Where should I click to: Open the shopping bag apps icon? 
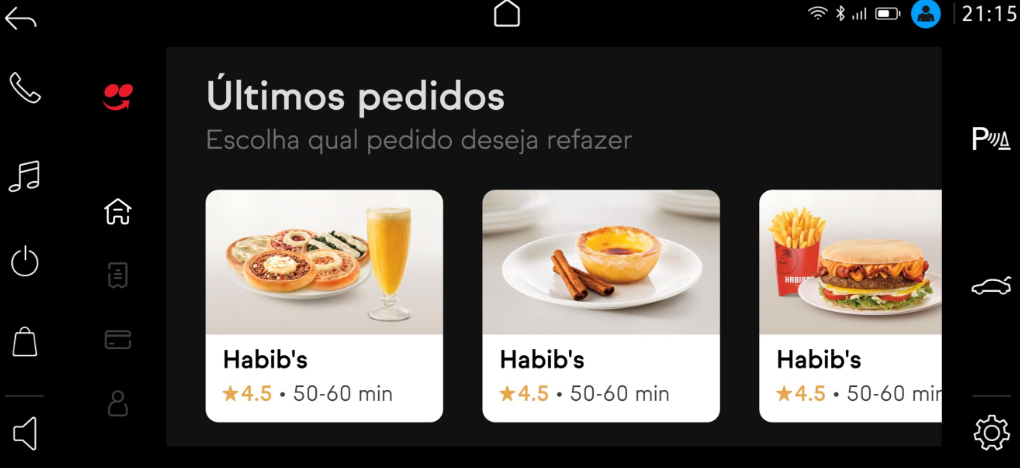(25, 342)
